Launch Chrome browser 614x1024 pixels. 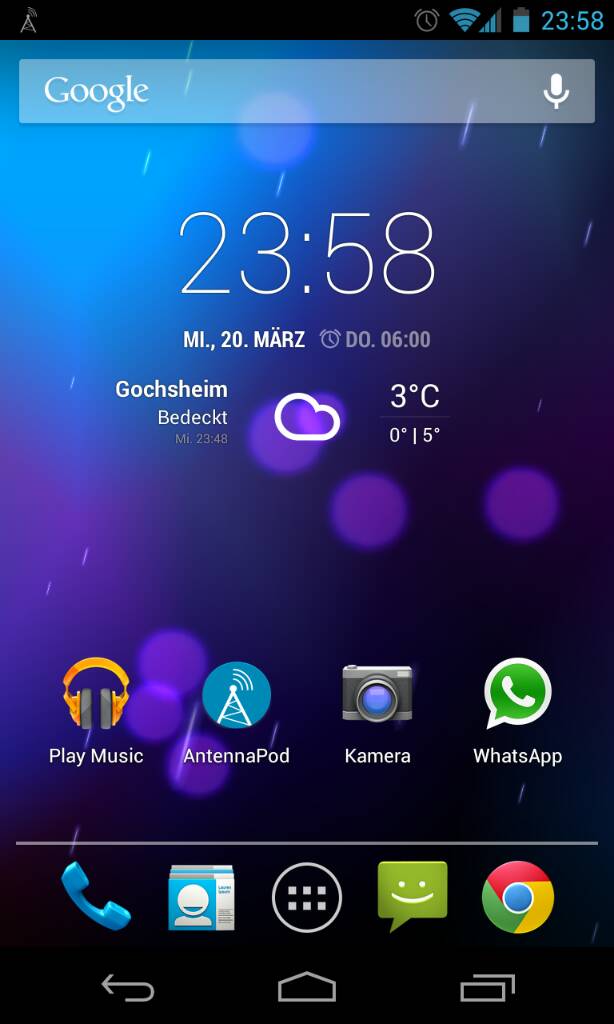pos(517,896)
